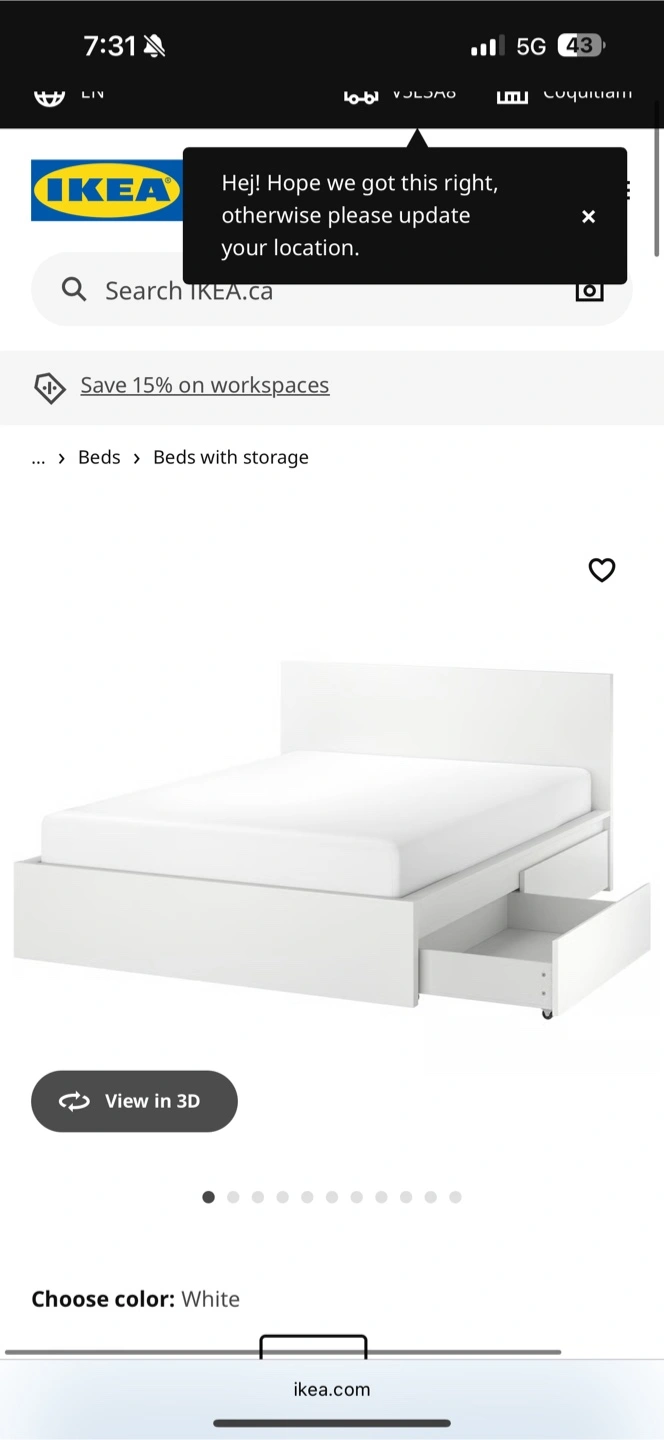Tap View in 3D button
This screenshot has height=1440, width=664.
(x=134, y=1101)
